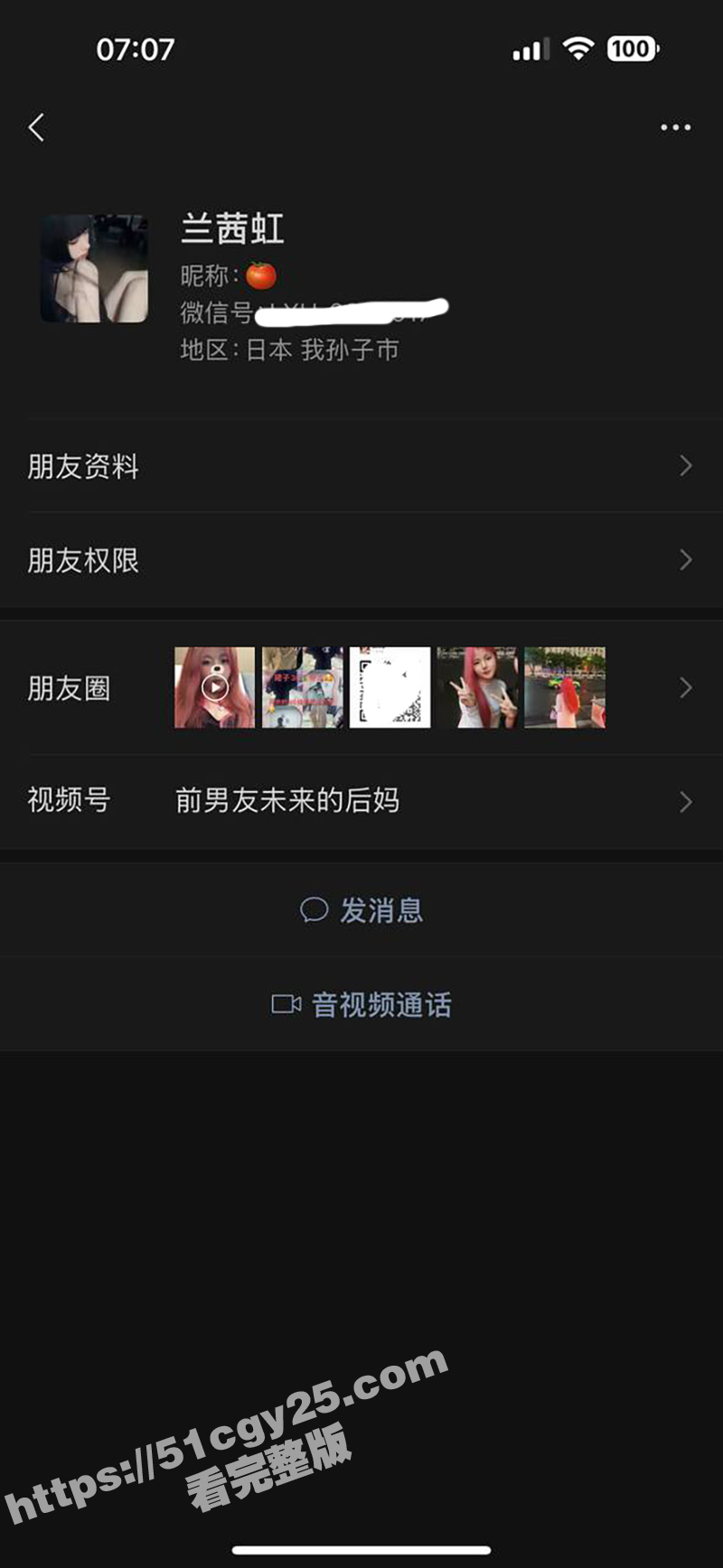
Task: Open the 朋友资料 row
Action: tap(361, 466)
